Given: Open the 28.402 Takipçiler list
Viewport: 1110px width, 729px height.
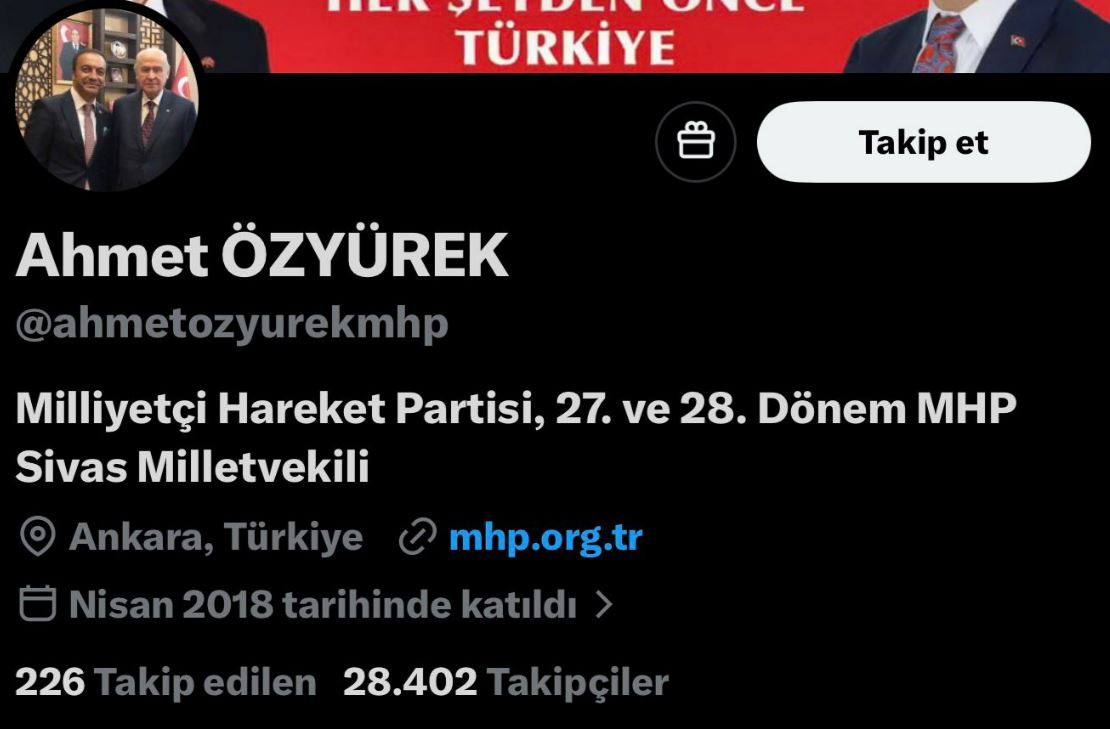Looking at the screenshot, I should [505, 683].
